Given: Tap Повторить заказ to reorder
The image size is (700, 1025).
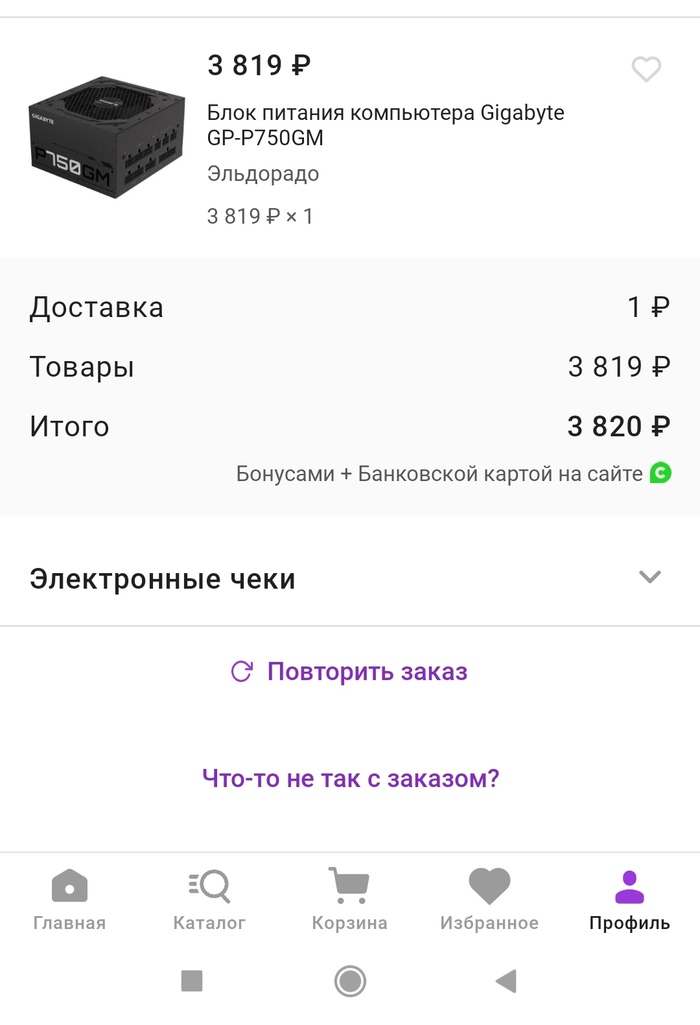Looking at the screenshot, I should (x=350, y=672).
